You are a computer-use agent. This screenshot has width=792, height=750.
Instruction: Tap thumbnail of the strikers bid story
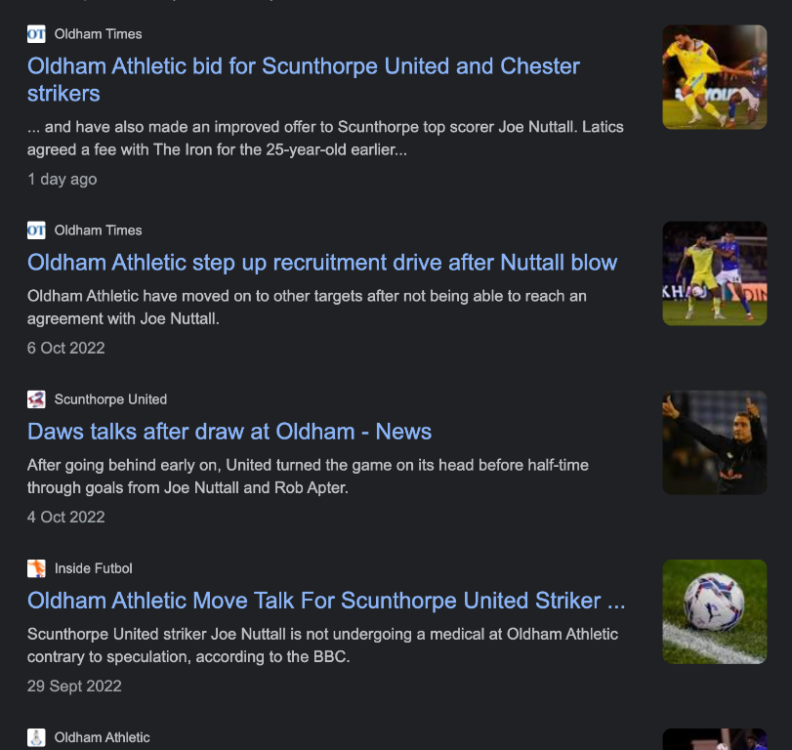click(714, 77)
